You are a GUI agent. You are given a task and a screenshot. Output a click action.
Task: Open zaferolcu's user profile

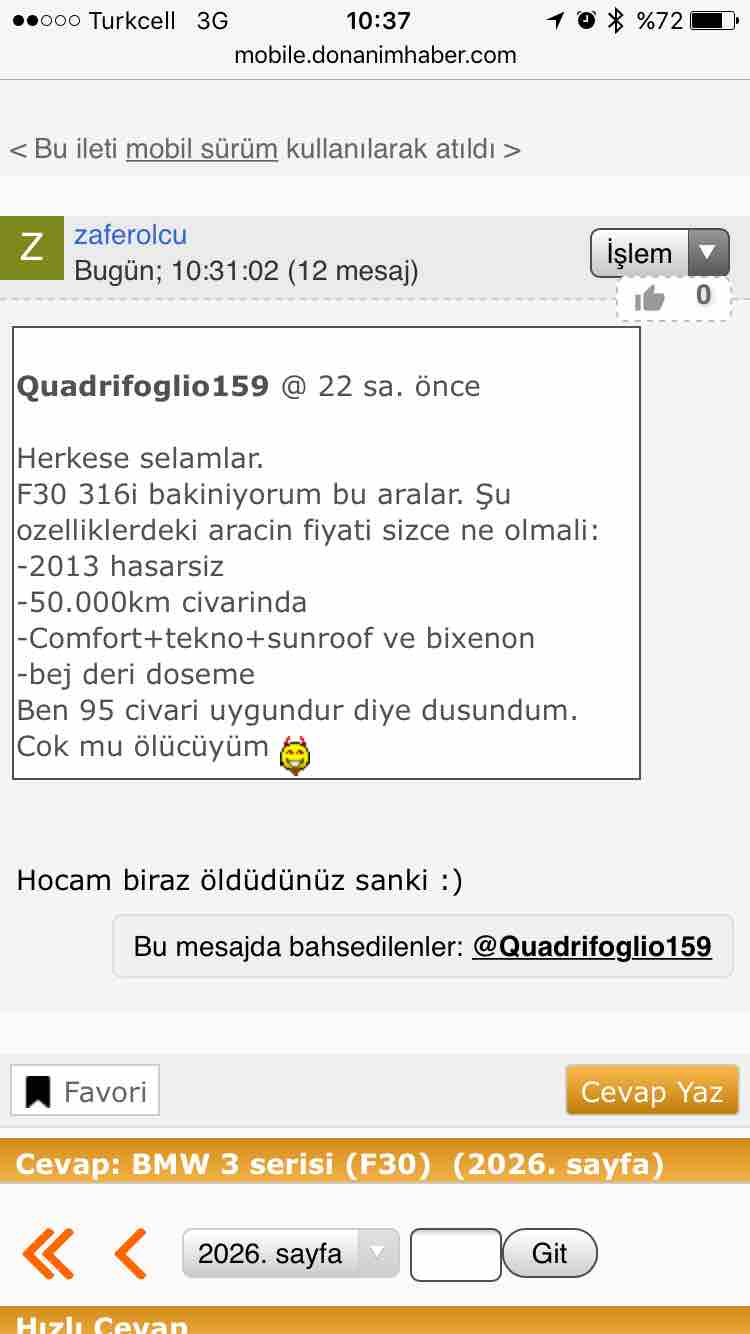tap(130, 235)
